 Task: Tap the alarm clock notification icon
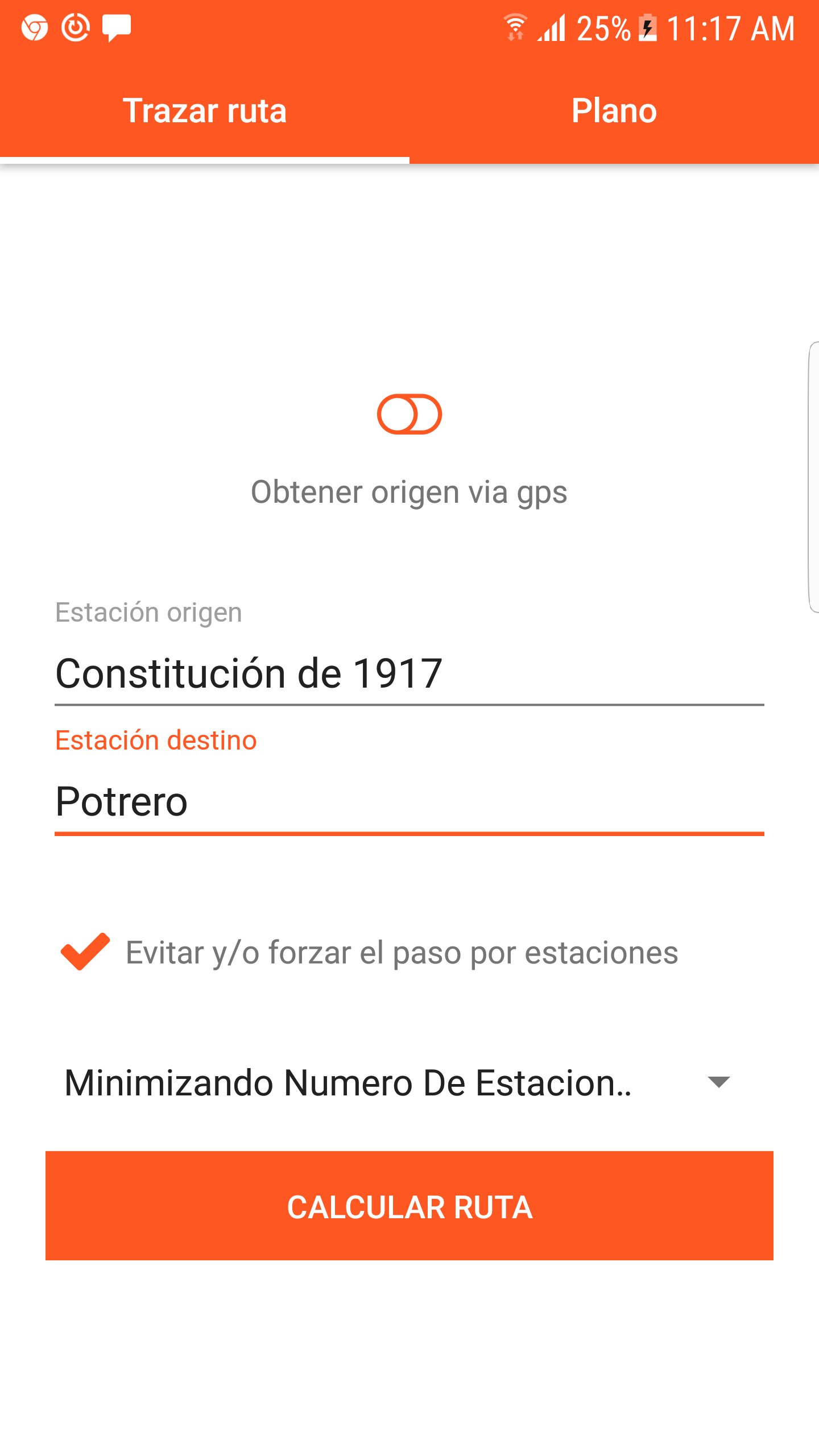tap(76, 27)
